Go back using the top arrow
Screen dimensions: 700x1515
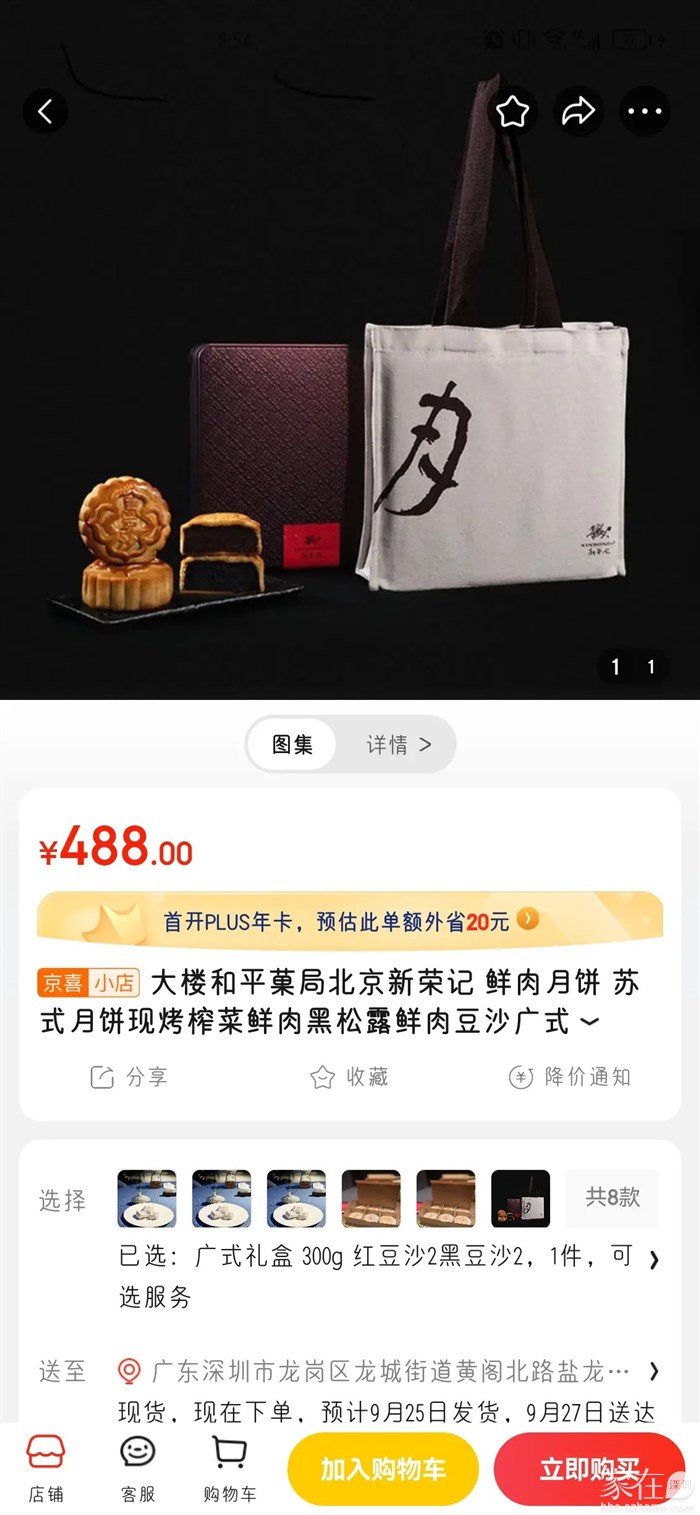(45, 111)
